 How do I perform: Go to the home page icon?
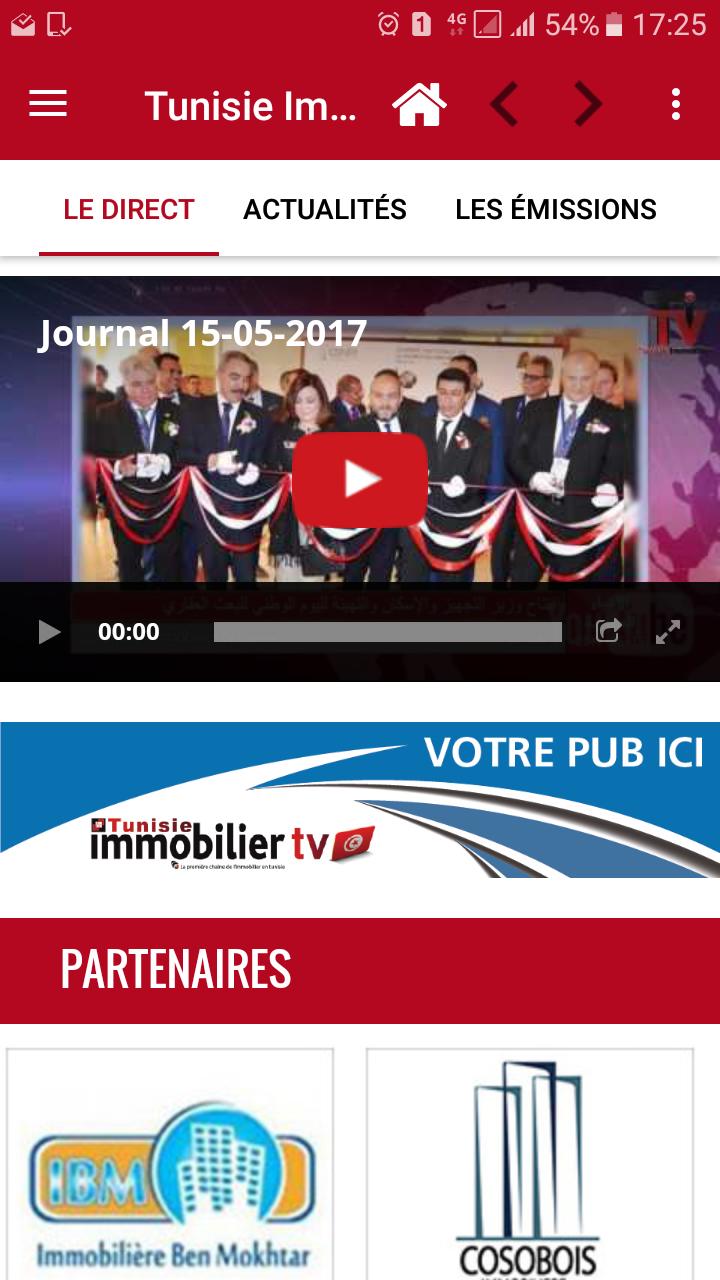(419, 104)
